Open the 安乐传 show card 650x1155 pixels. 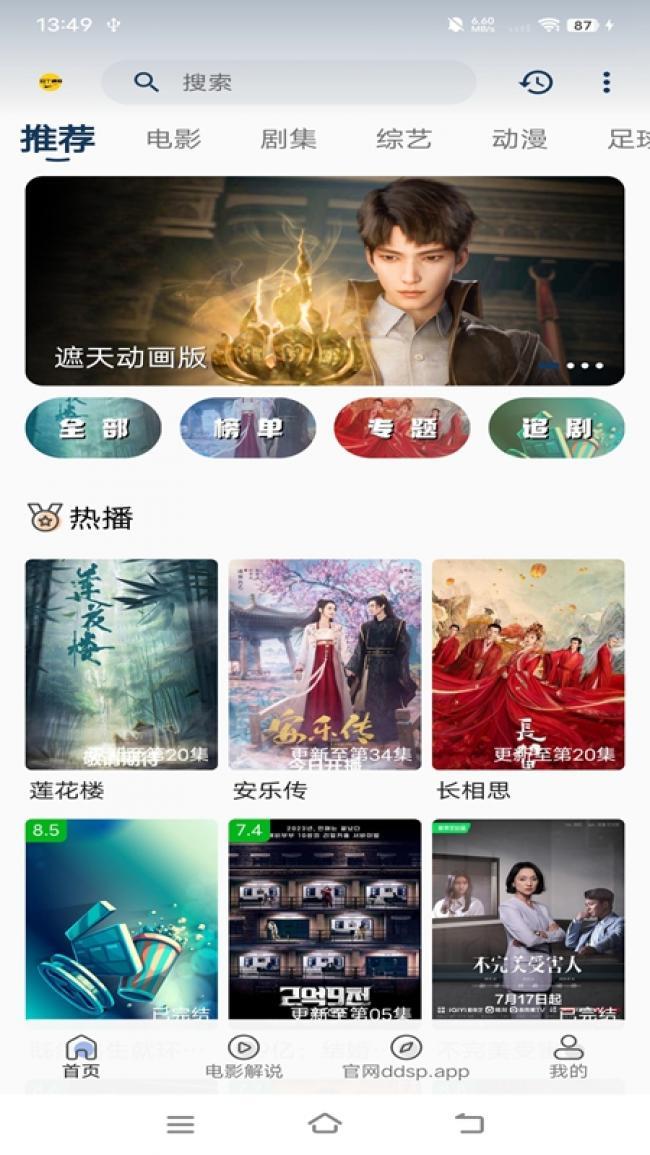(x=325, y=681)
